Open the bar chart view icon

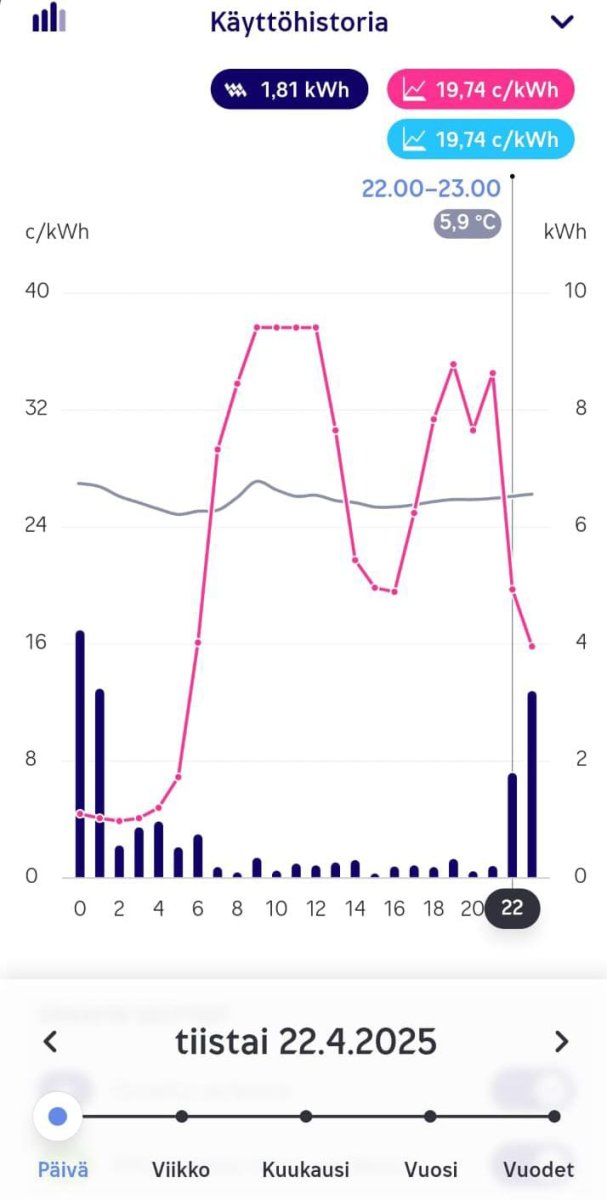(x=49, y=18)
